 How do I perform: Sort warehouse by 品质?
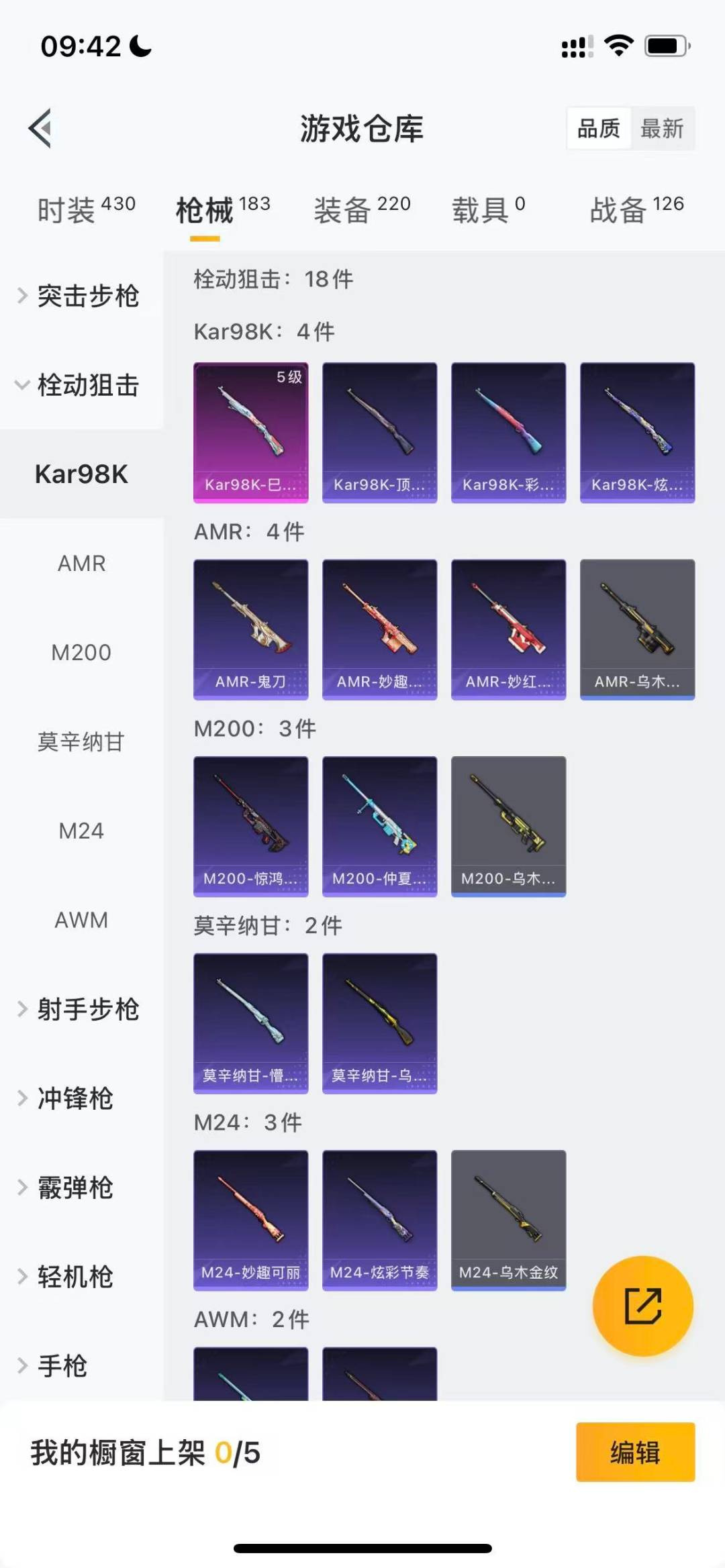(598, 127)
